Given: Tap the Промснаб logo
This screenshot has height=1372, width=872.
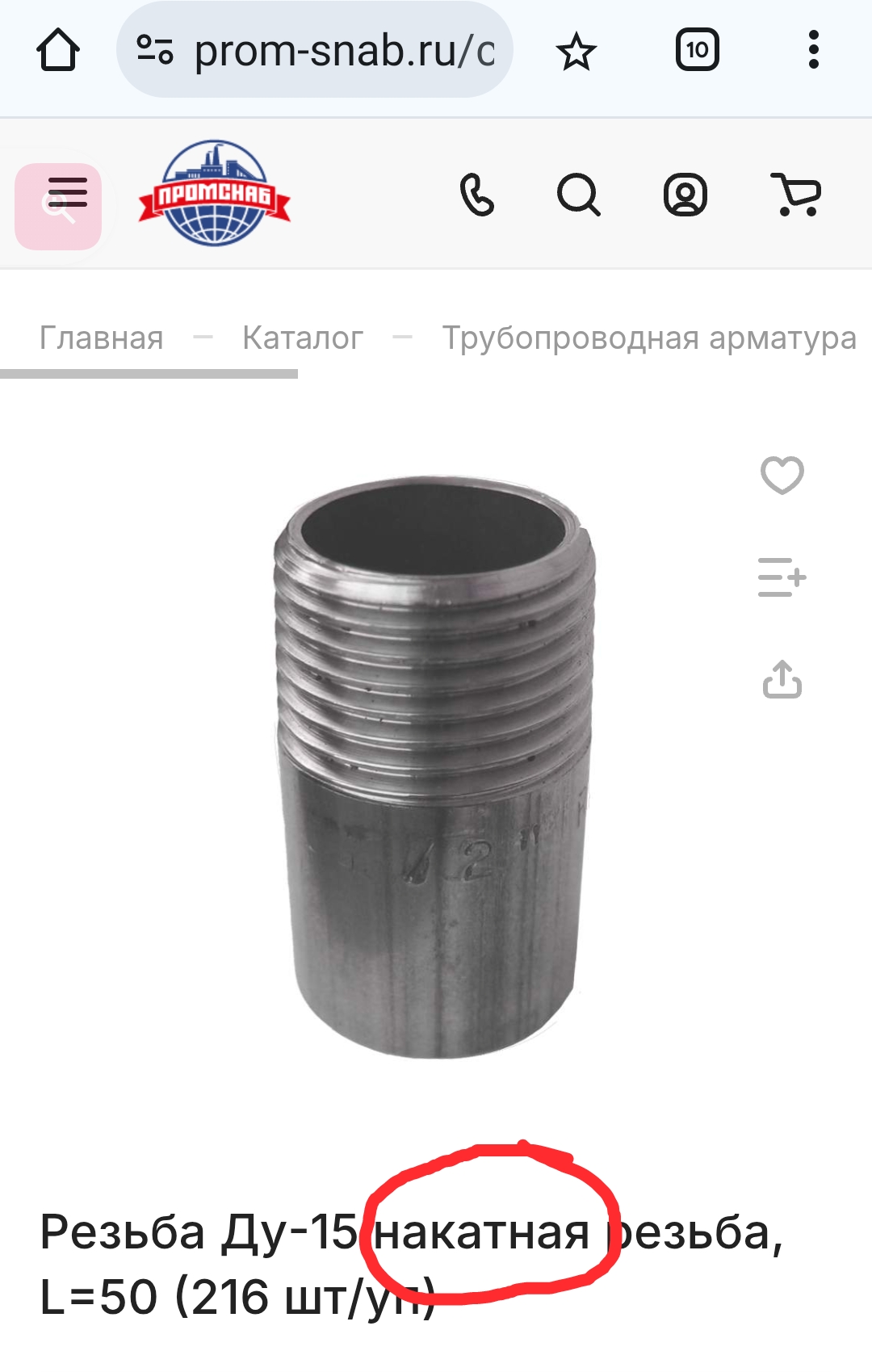Looking at the screenshot, I should click(214, 194).
